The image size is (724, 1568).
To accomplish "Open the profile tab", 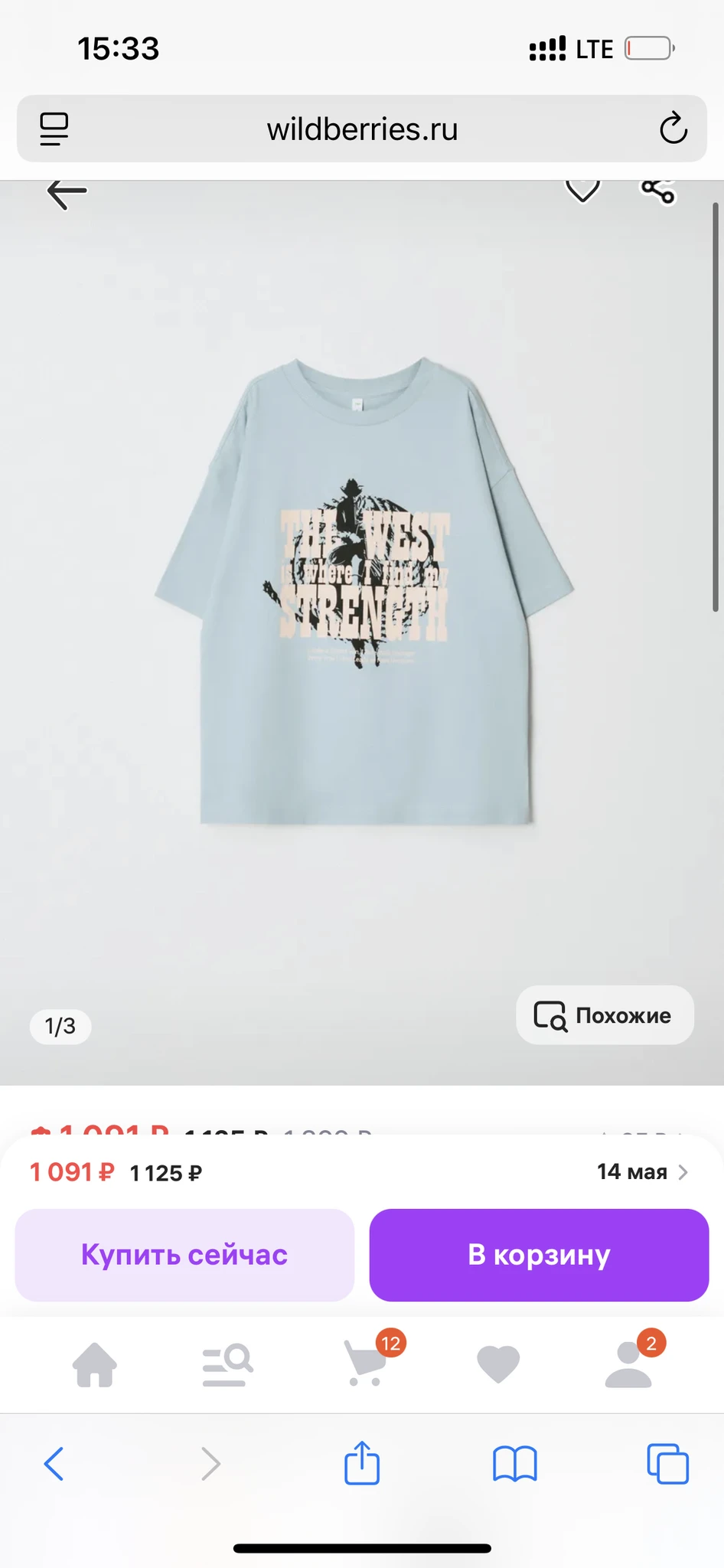I will click(x=629, y=1364).
